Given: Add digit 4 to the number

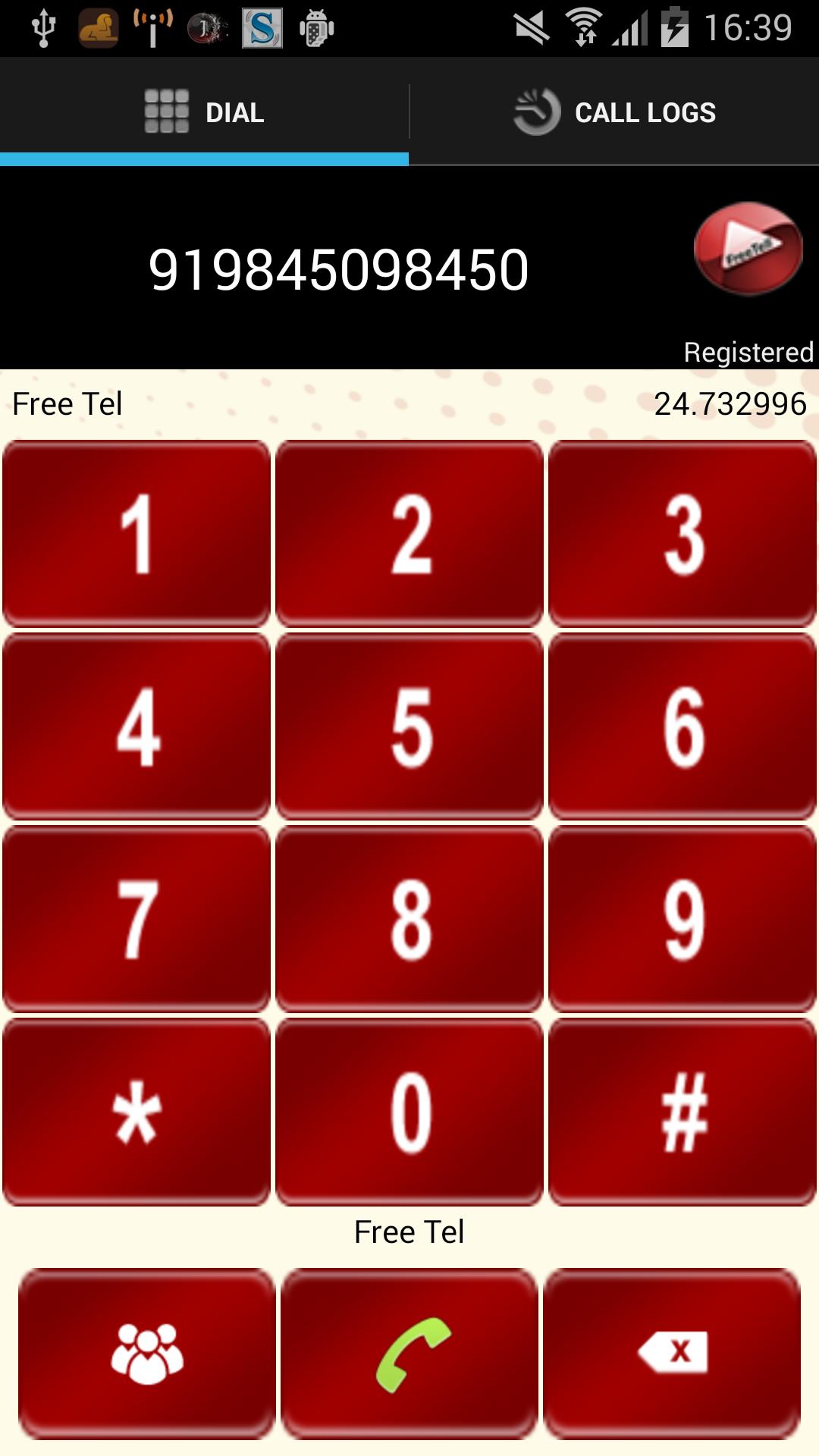Looking at the screenshot, I should [136, 726].
